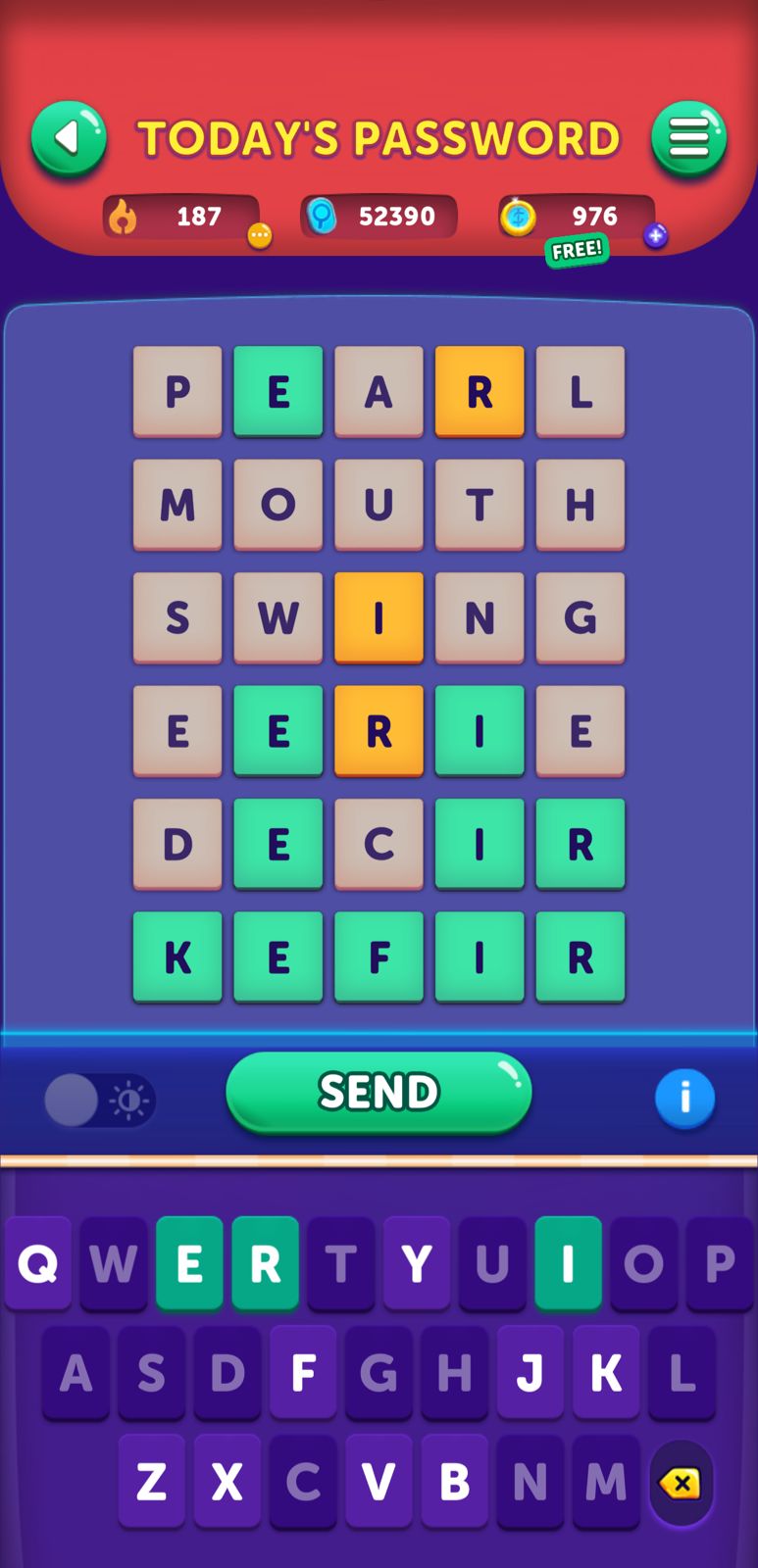Type the letter Q on the keyboard

coord(38,1264)
